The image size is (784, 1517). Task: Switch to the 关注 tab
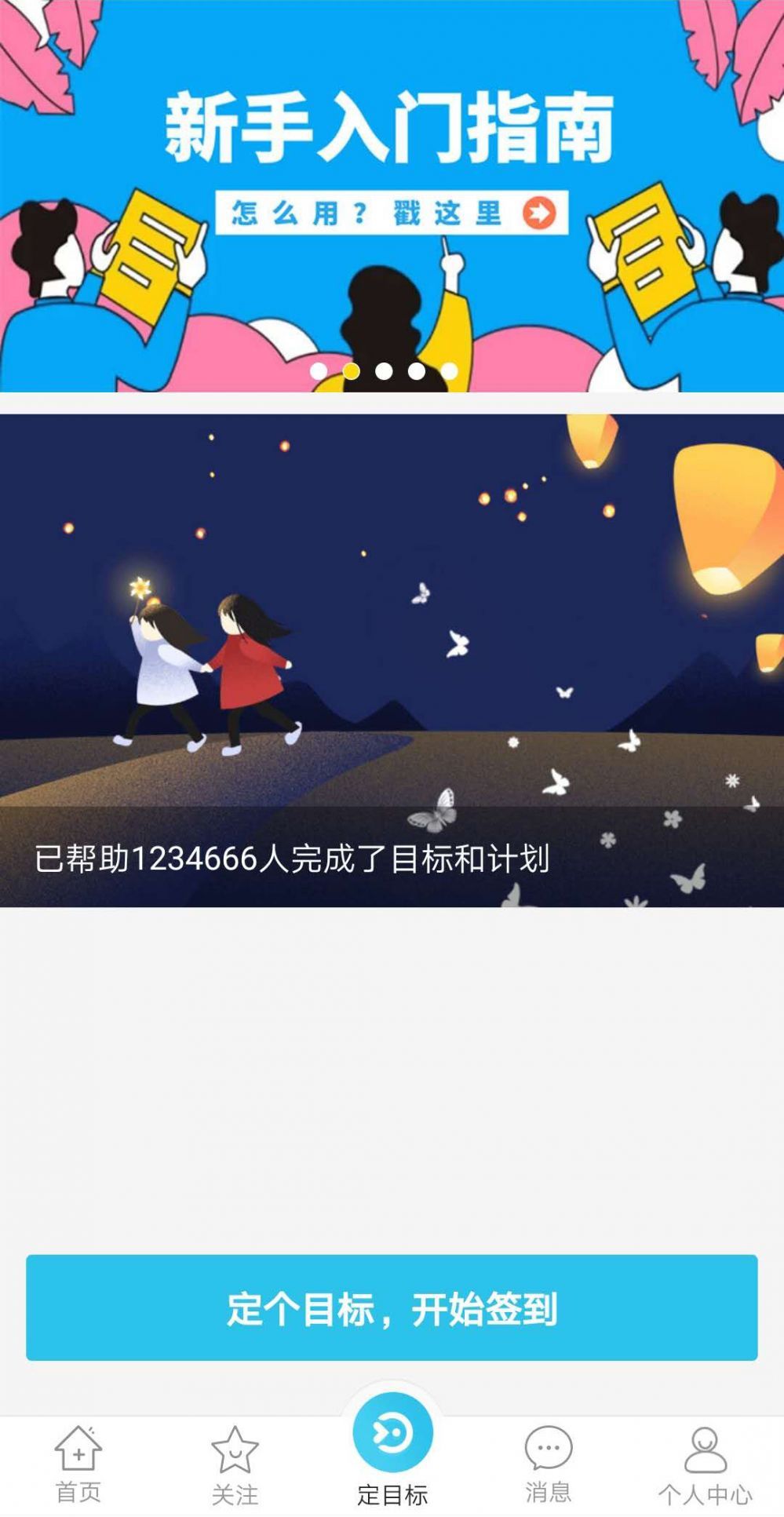point(235,1466)
